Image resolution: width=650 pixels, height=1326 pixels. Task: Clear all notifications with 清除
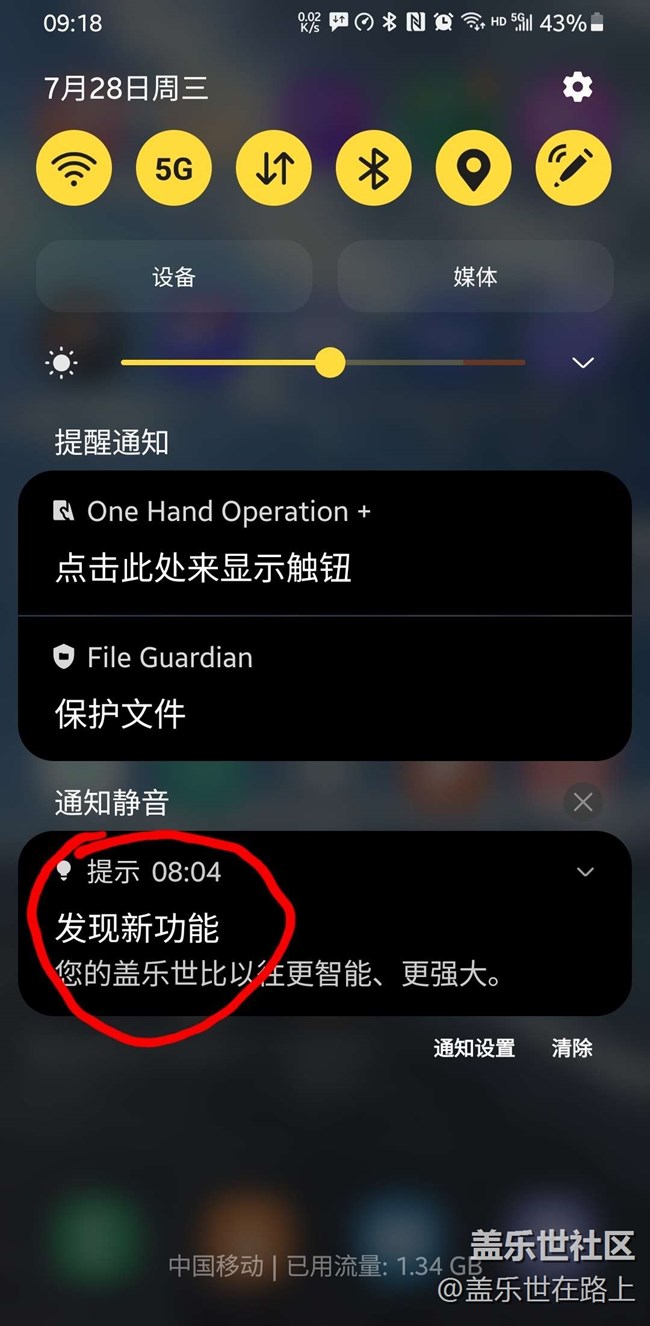click(572, 1048)
